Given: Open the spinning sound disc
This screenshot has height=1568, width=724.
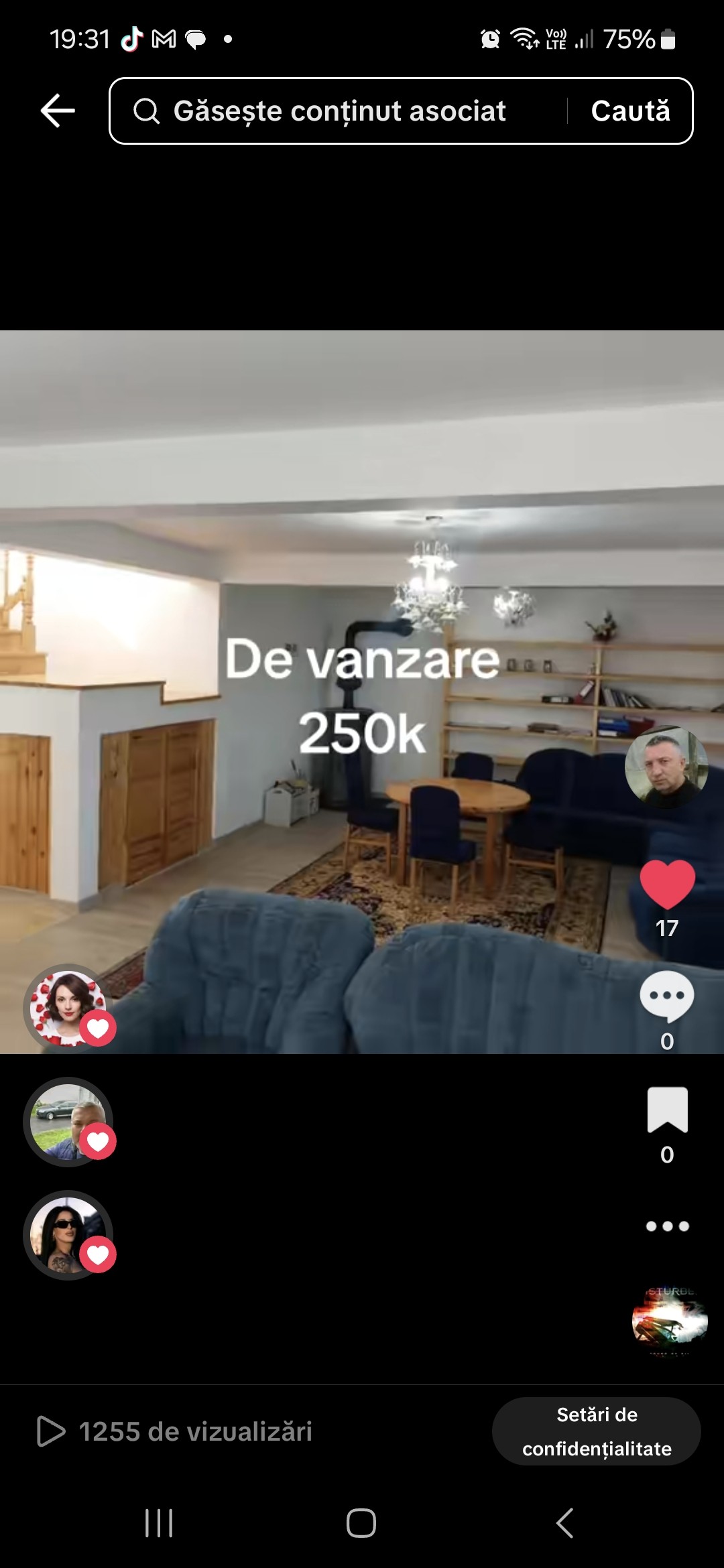Looking at the screenshot, I should (669, 1320).
